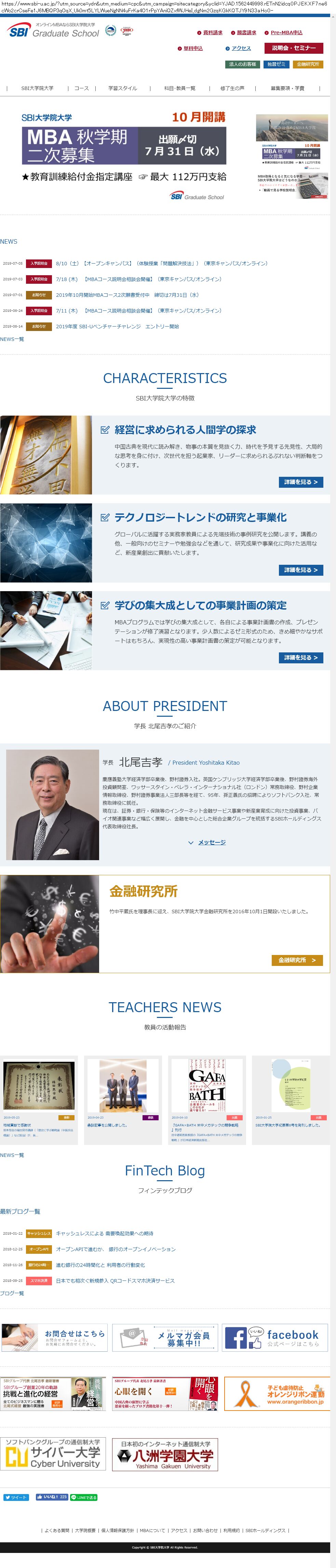Go to 修了生の声 navigation item
Viewport: 336px width, 1568px height.
coord(232,89)
